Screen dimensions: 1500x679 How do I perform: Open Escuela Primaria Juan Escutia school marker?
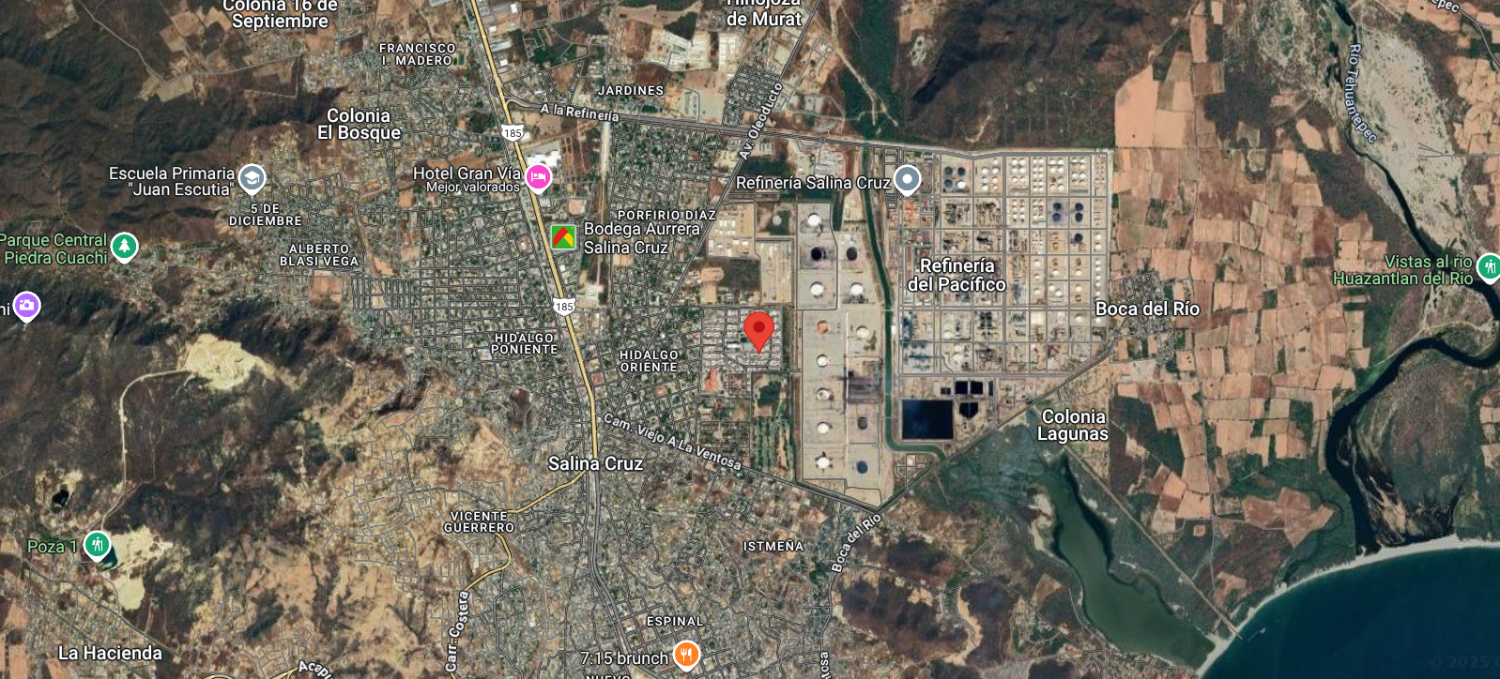click(251, 179)
